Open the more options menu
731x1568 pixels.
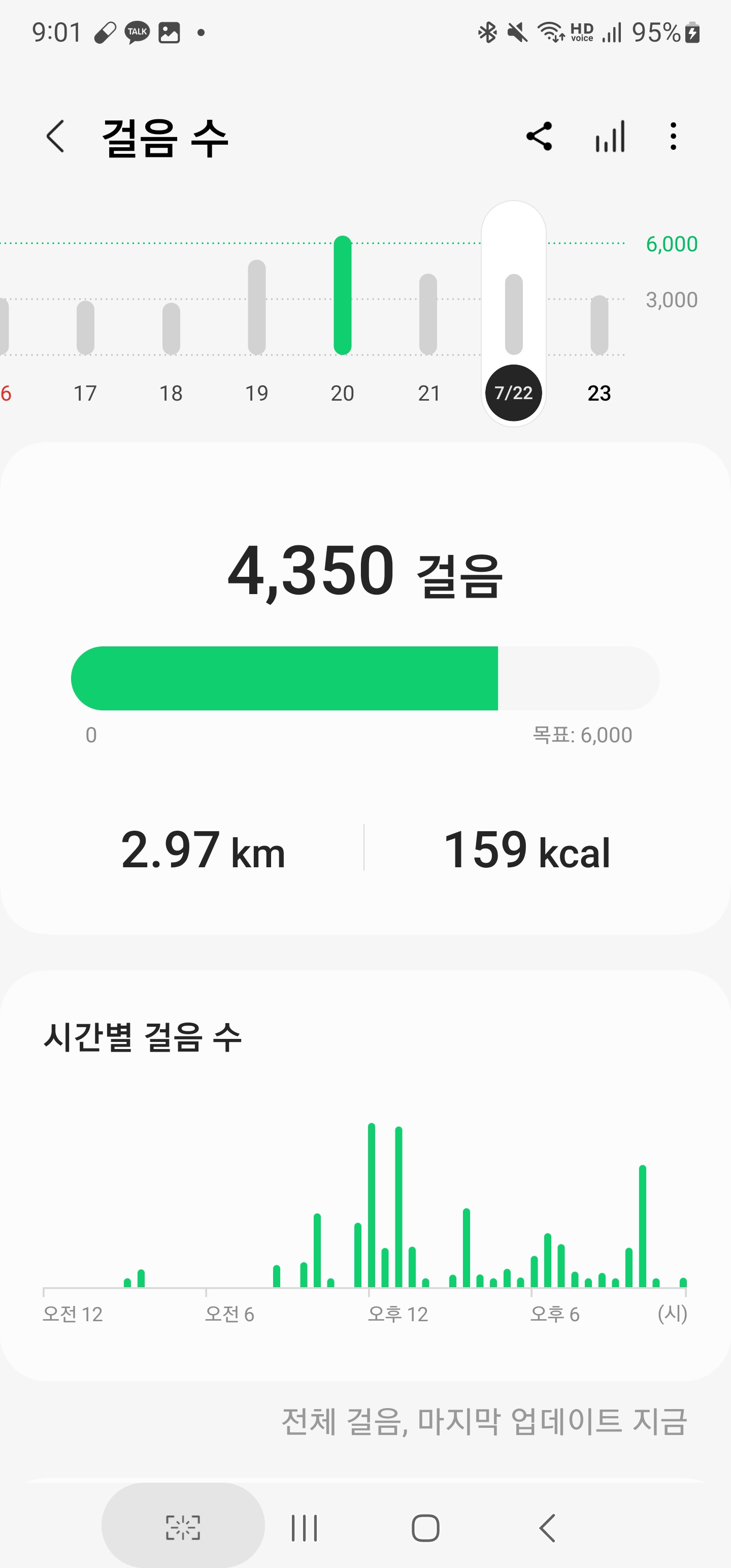(x=673, y=137)
